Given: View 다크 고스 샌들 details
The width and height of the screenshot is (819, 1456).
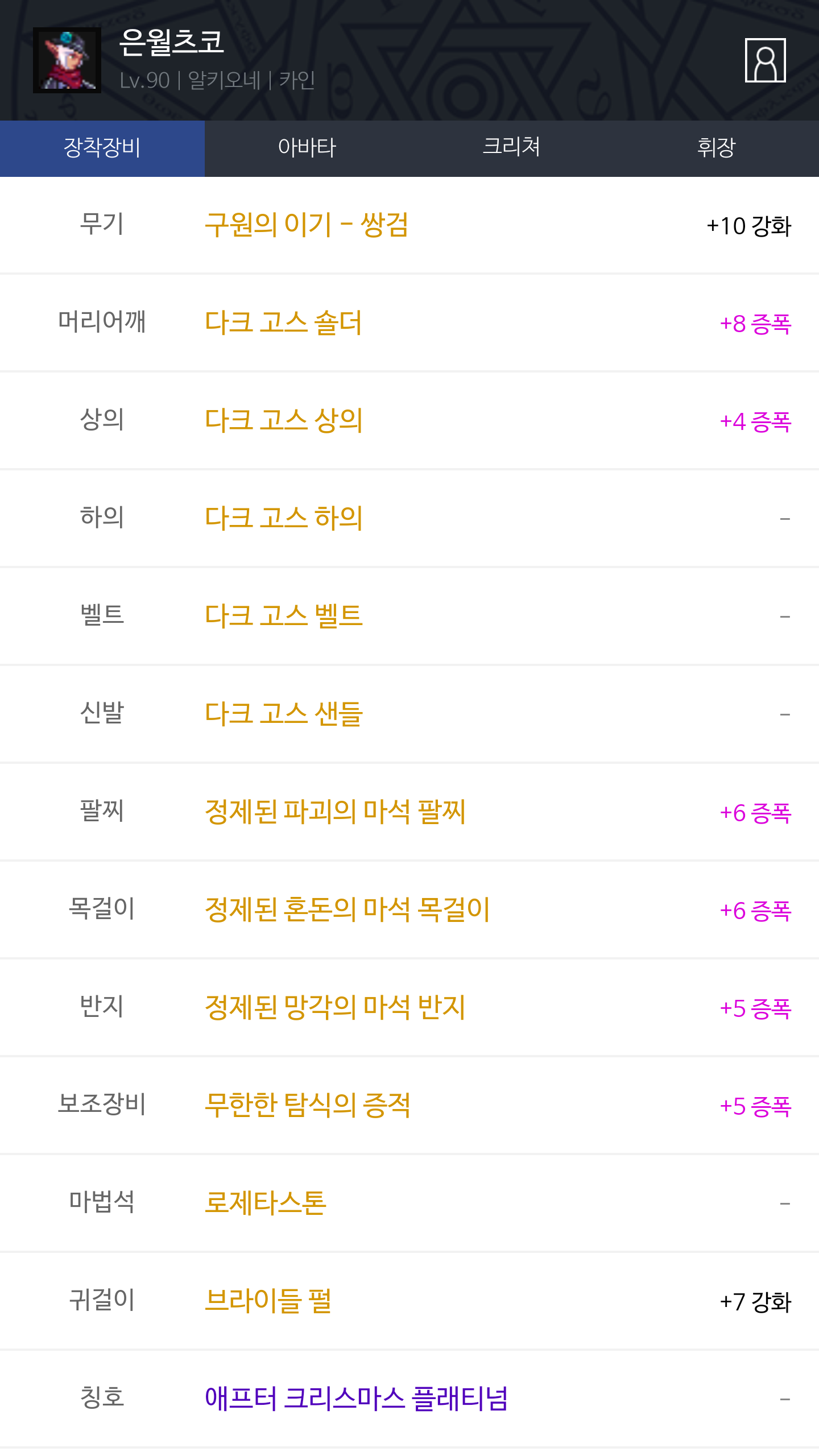Looking at the screenshot, I should 283,714.
